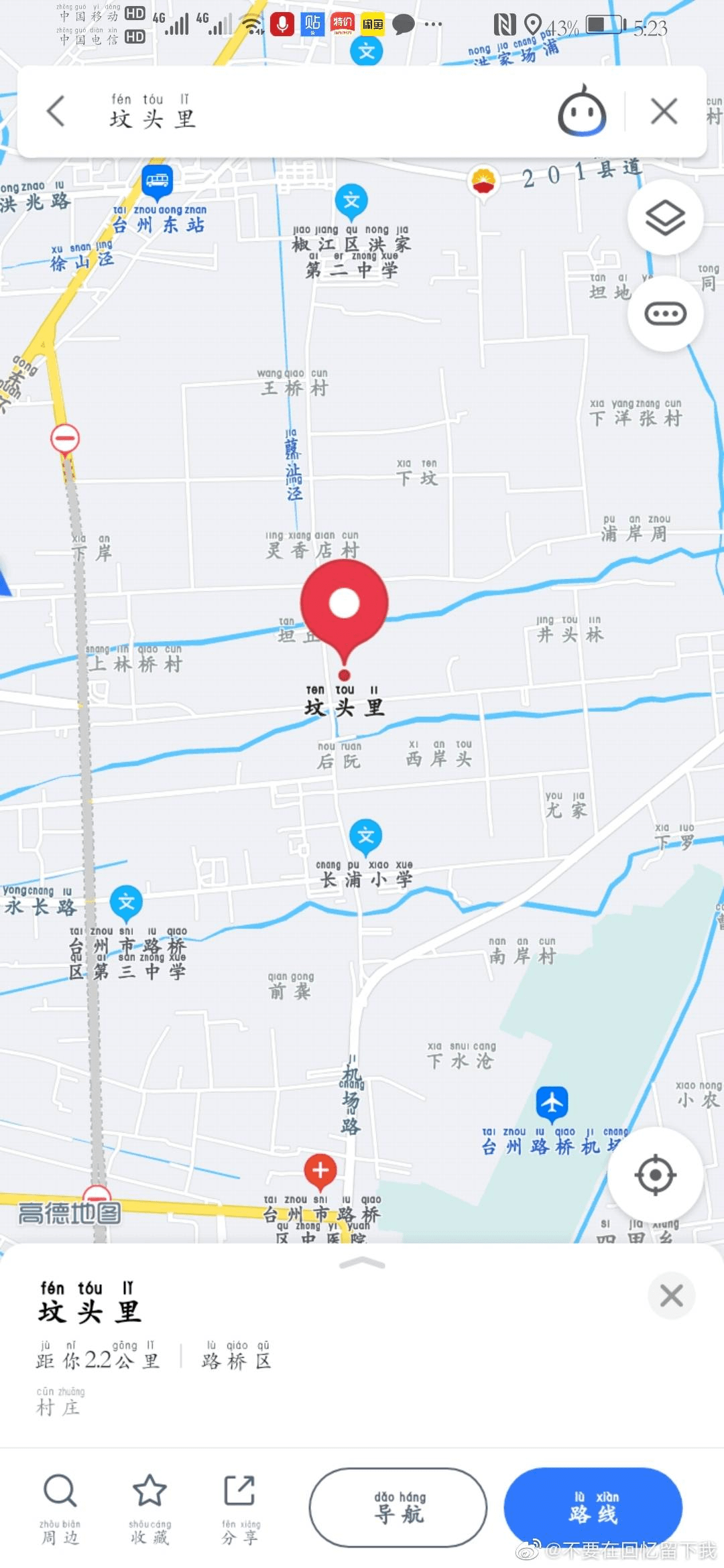The image size is (724, 1568).
Task: Tap the 坟头里 search input field
Action: coord(268,114)
